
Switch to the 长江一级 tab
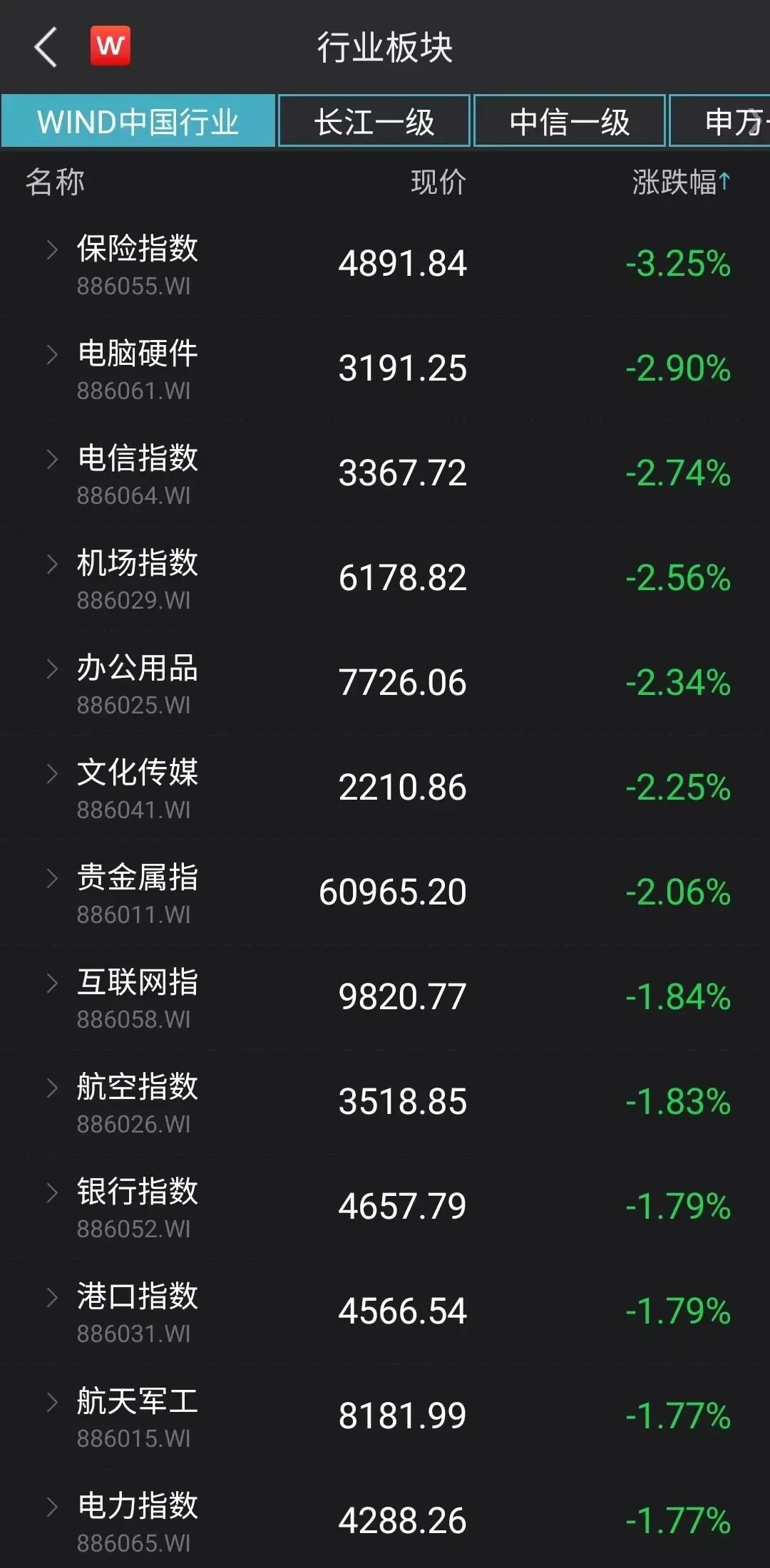click(x=374, y=121)
